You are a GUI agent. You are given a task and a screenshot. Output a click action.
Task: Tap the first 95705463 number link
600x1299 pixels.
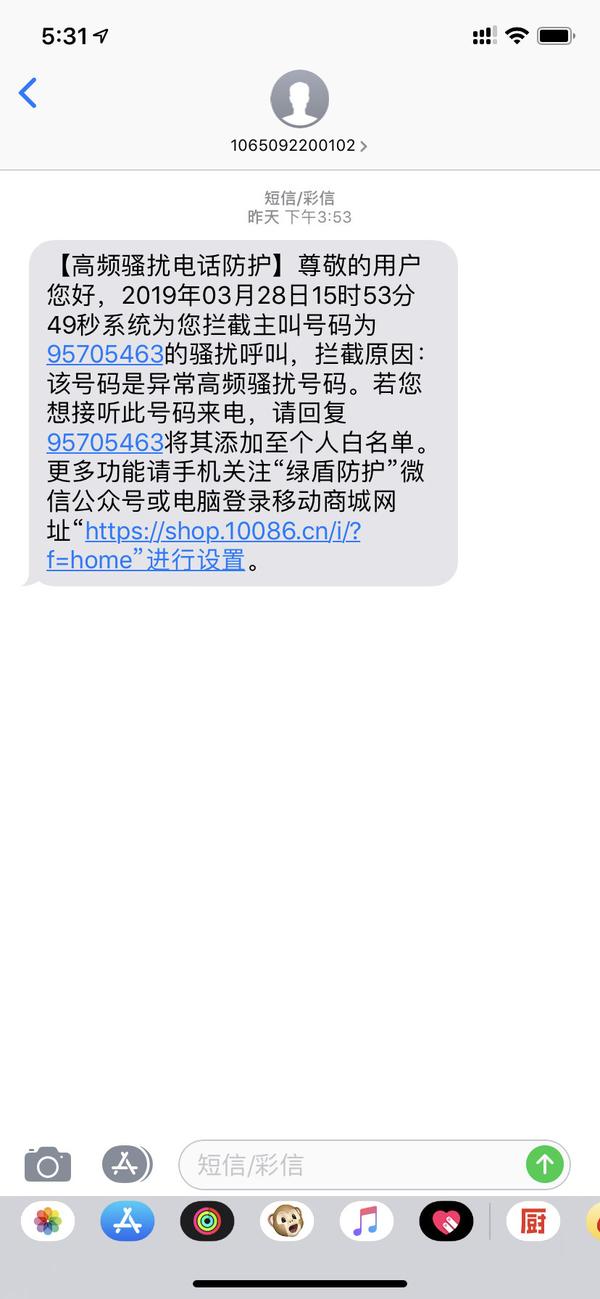point(105,353)
